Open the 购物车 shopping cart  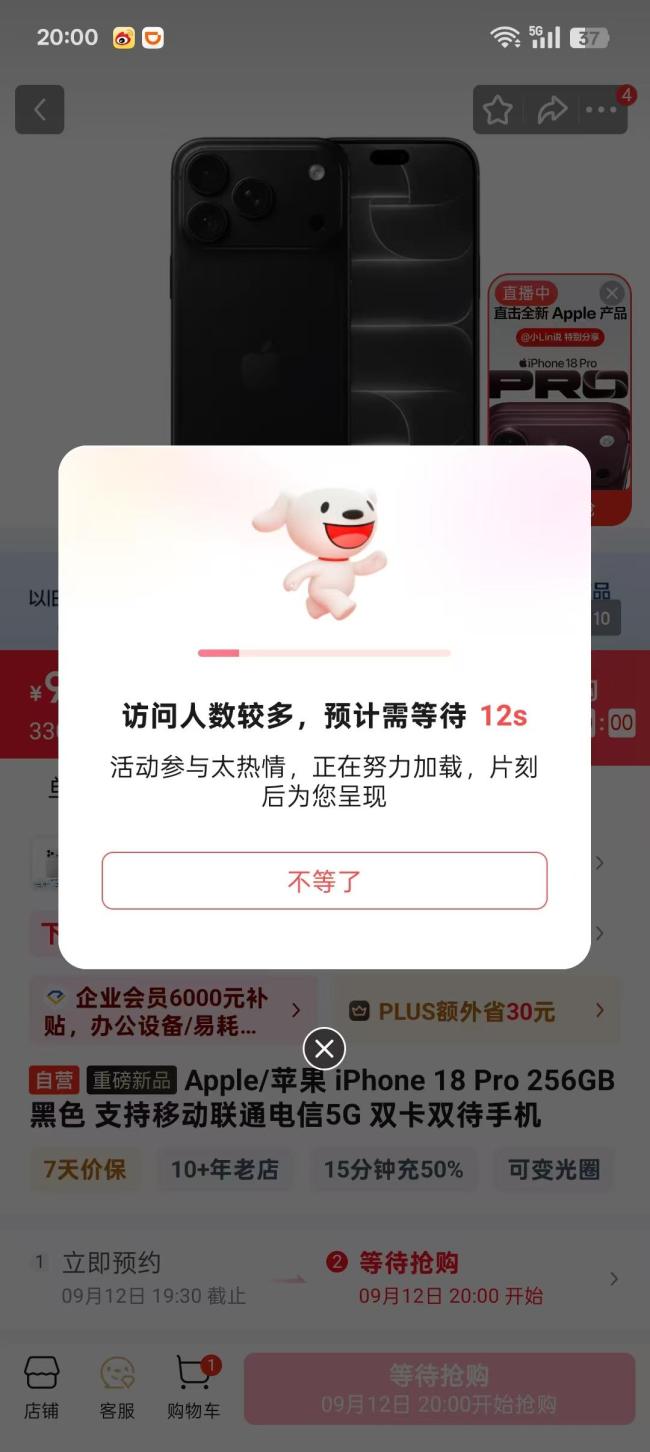(194, 1388)
